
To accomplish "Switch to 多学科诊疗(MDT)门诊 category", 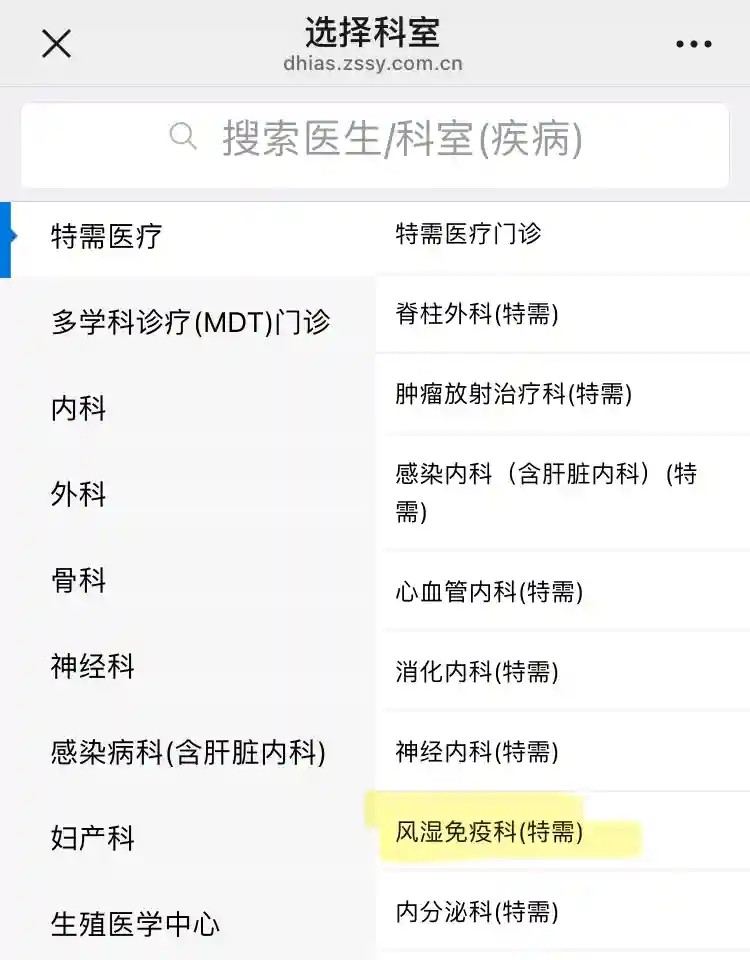I will point(188,323).
